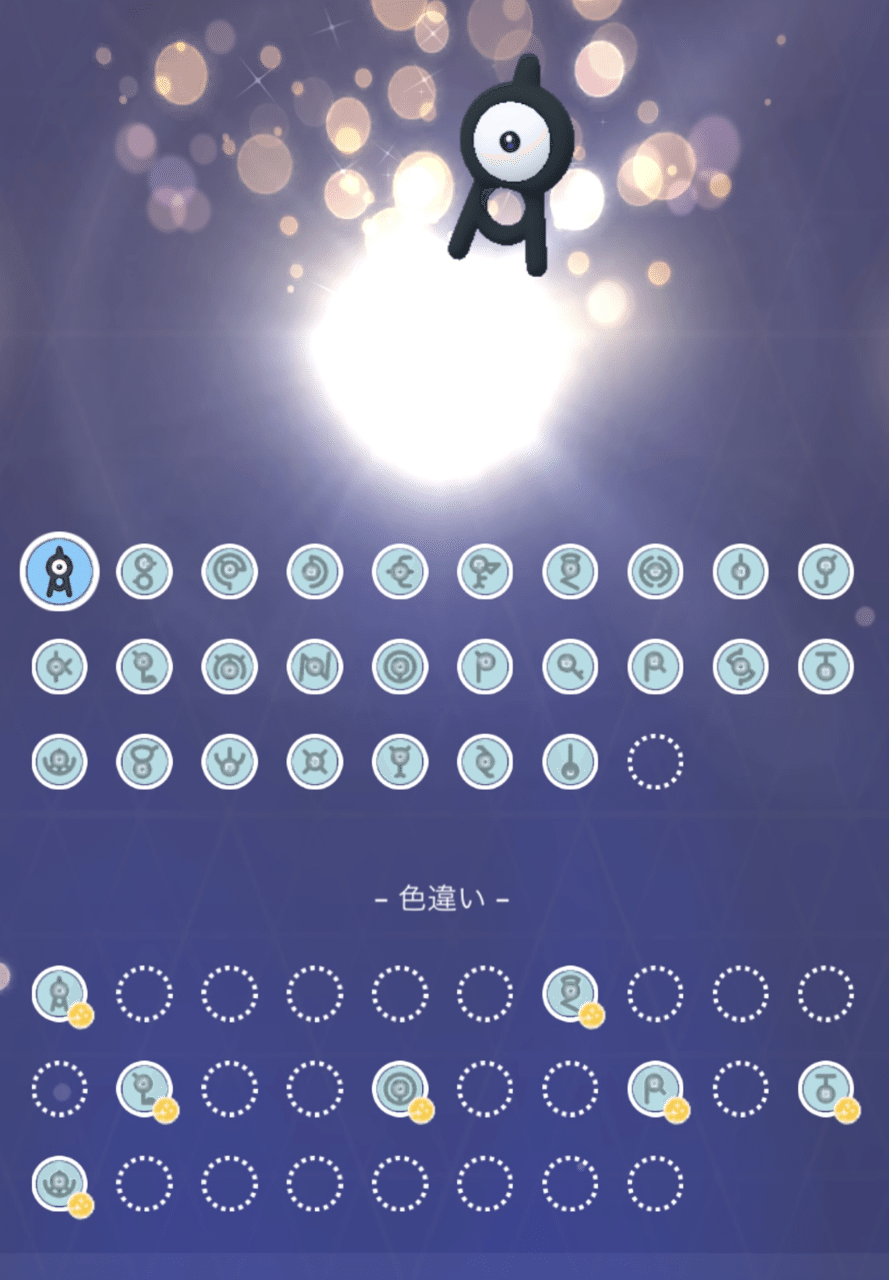Open the Unown W medal

coord(229,760)
